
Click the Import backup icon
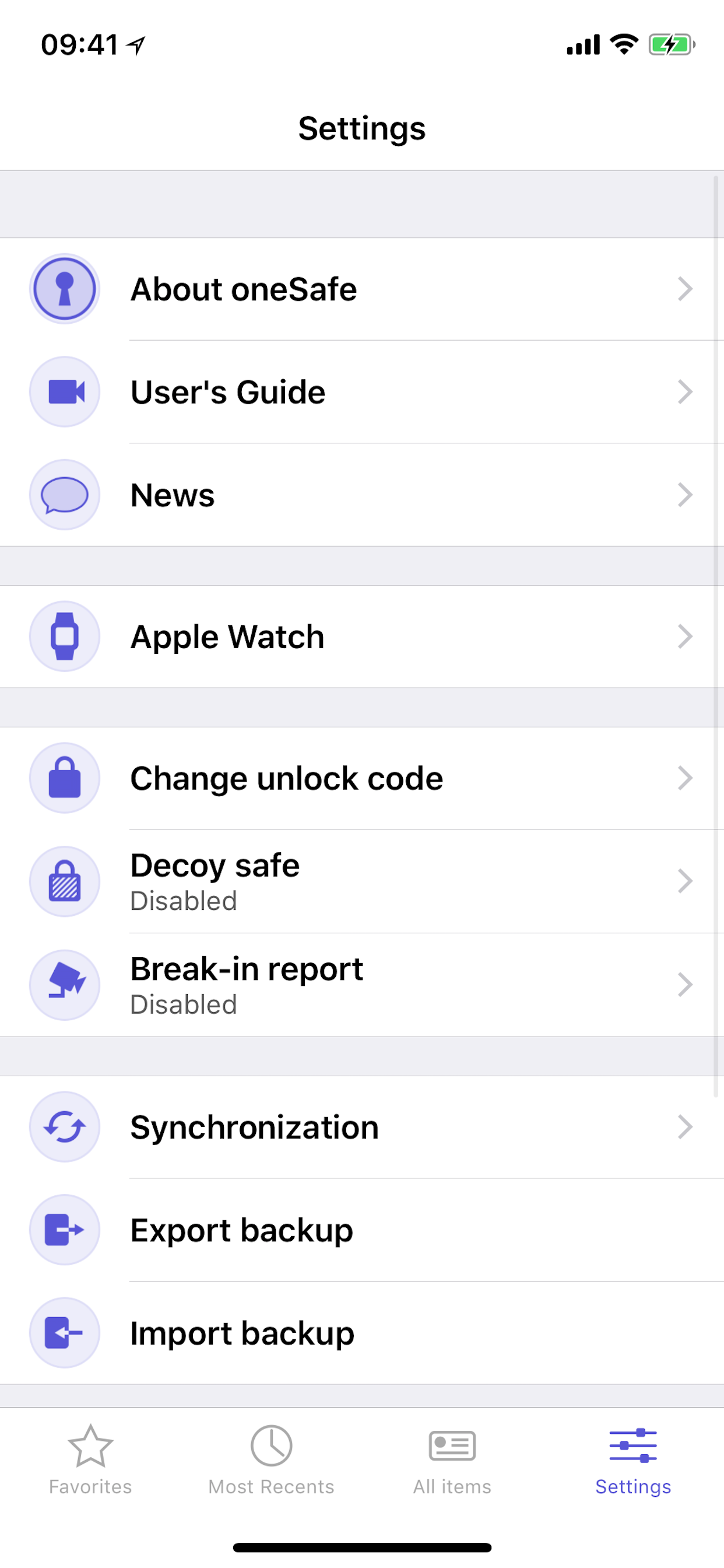pyautogui.click(x=65, y=1333)
